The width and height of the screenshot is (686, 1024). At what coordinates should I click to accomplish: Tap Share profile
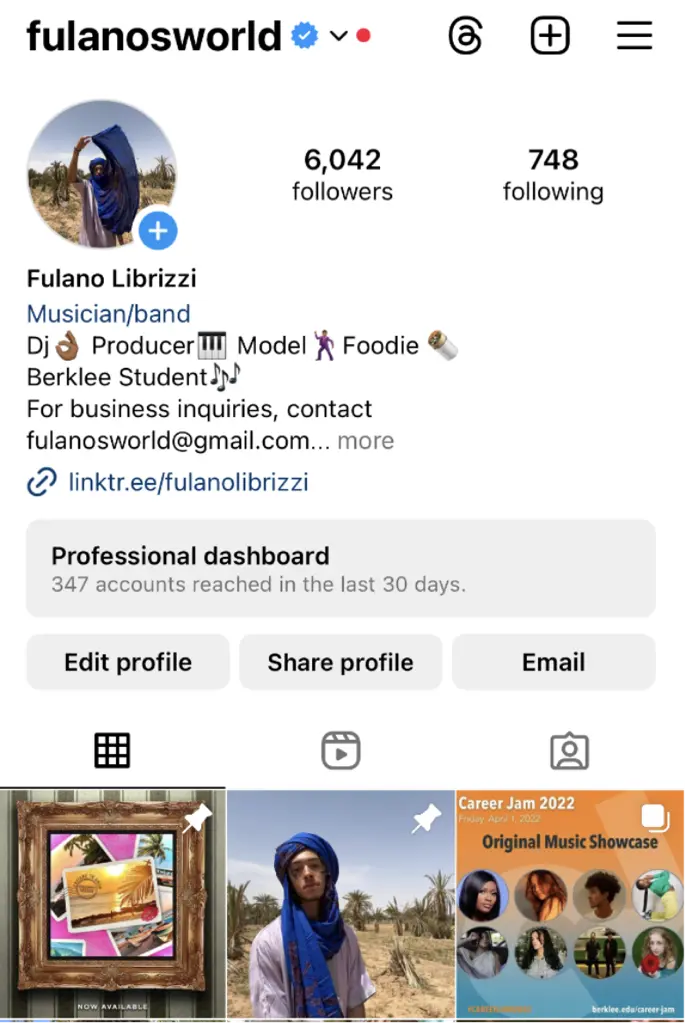click(340, 662)
